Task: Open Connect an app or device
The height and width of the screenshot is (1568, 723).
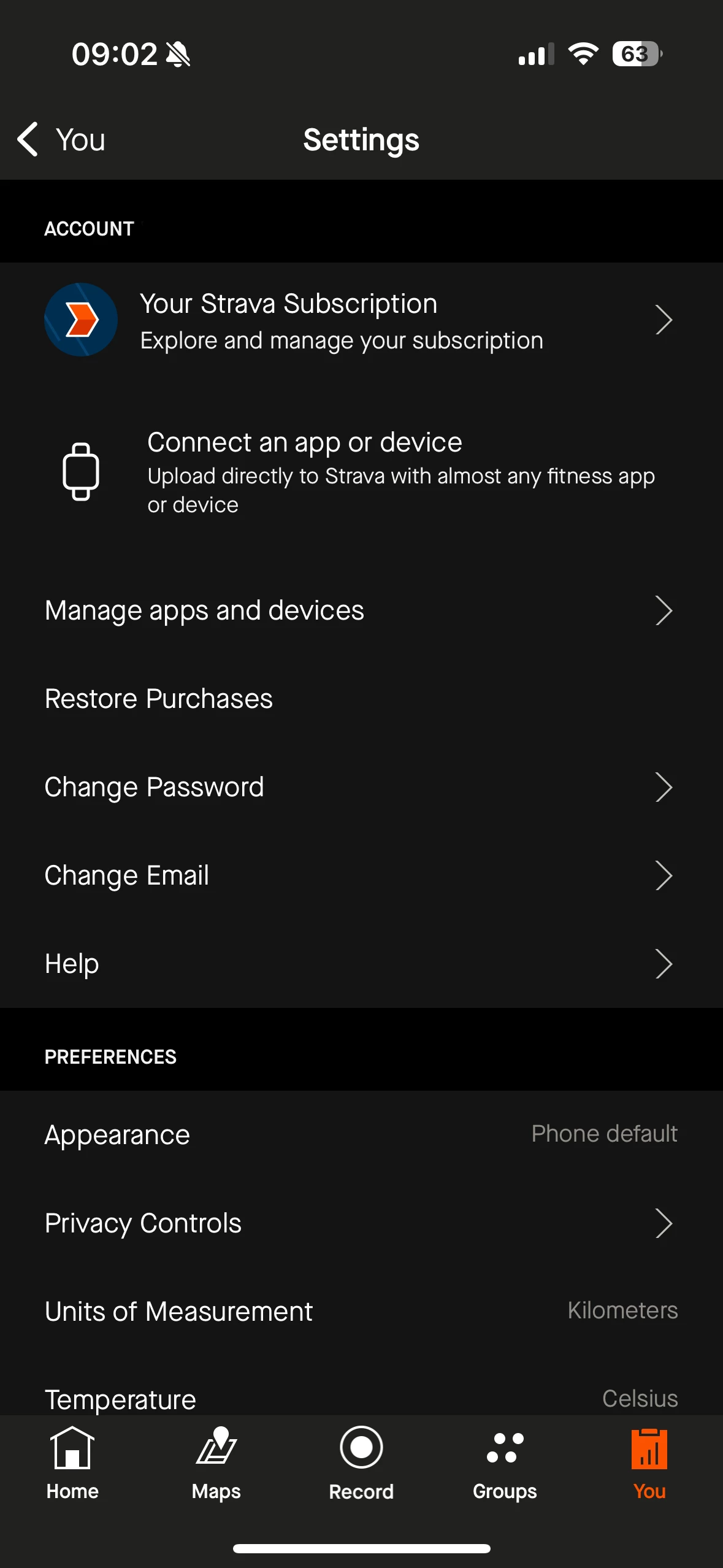Action: (361, 471)
